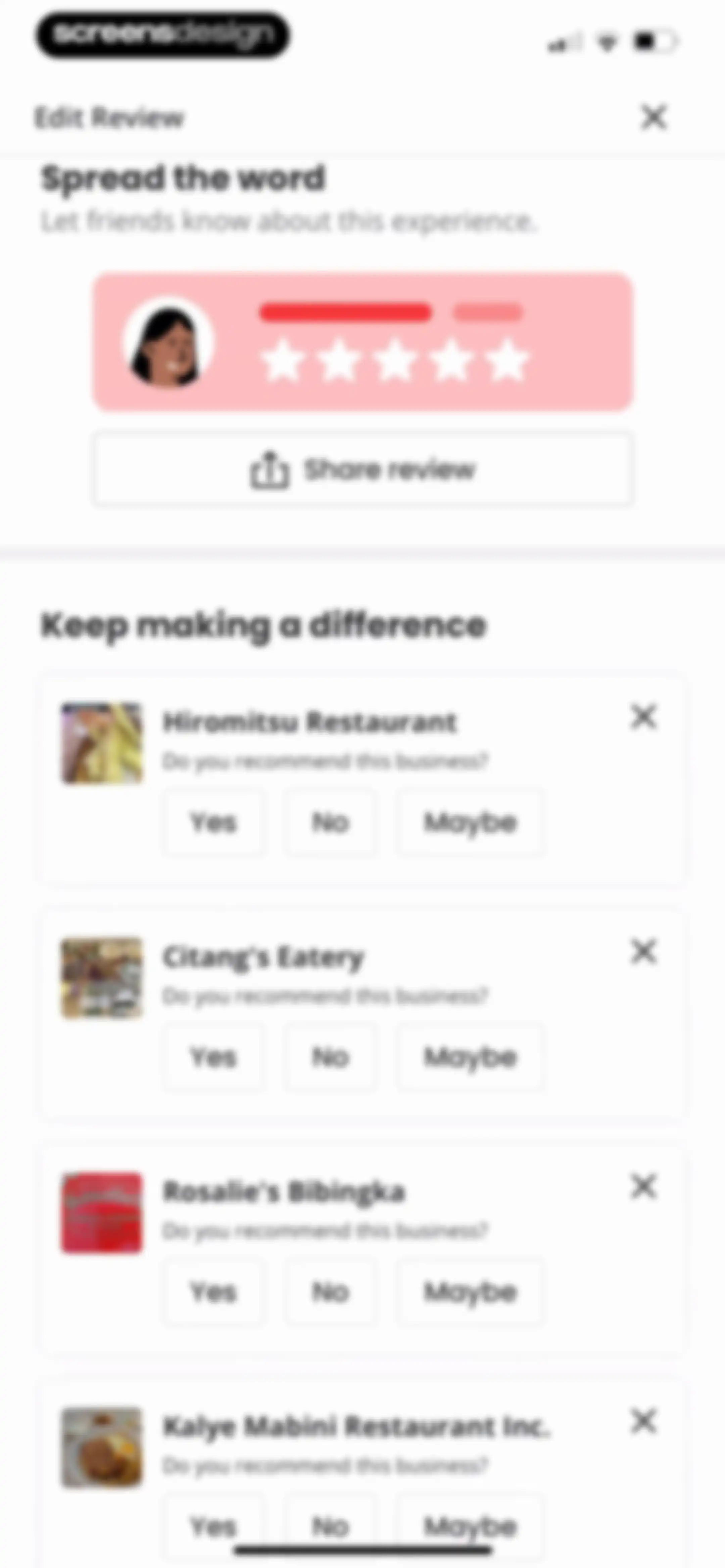Screen dimensions: 725x1568
Task: Dismiss the Hiromitsu Restaurant card
Action: [x=643, y=717]
